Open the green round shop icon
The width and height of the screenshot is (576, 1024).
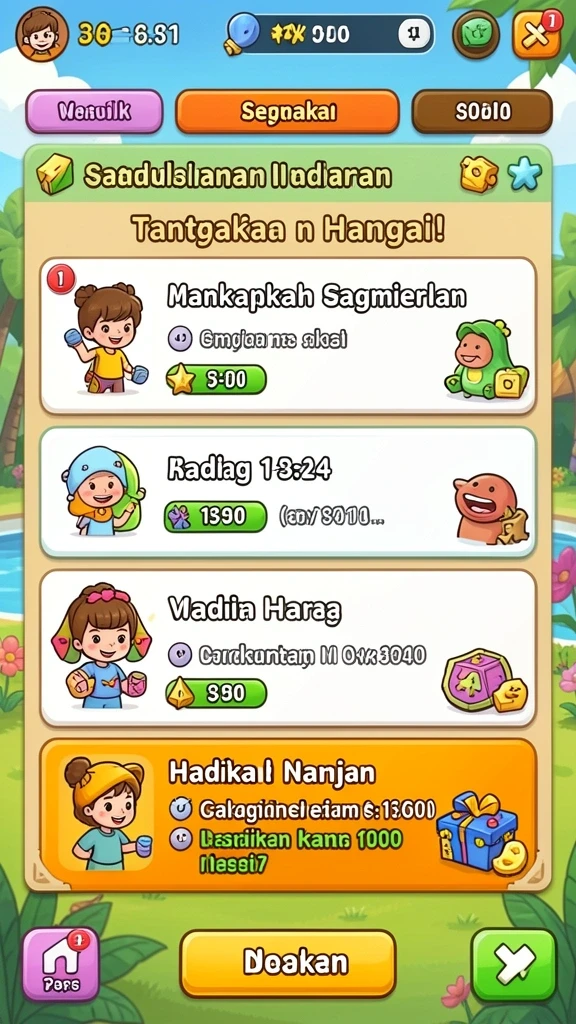[475, 34]
